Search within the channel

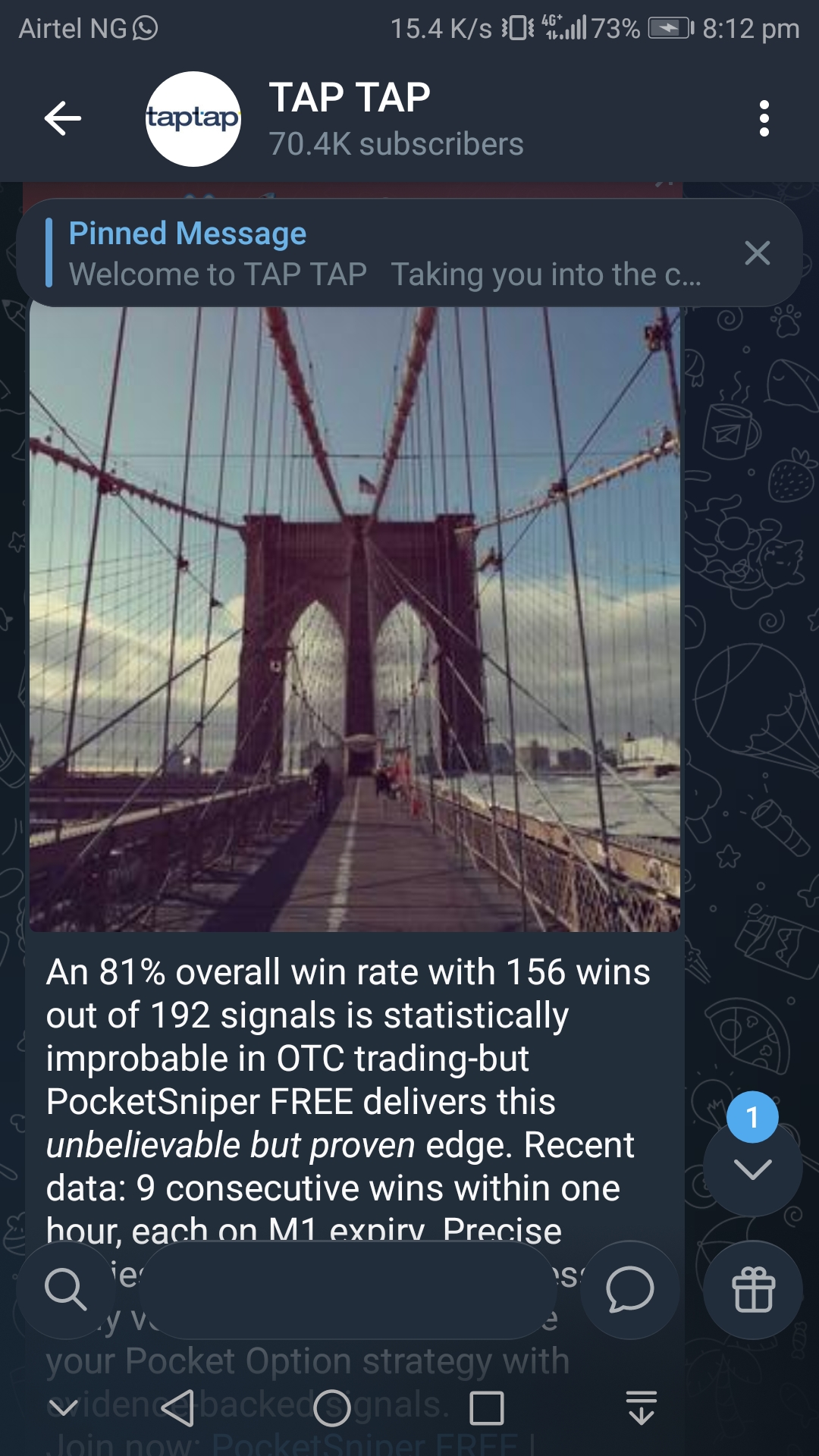[66, 1289]
